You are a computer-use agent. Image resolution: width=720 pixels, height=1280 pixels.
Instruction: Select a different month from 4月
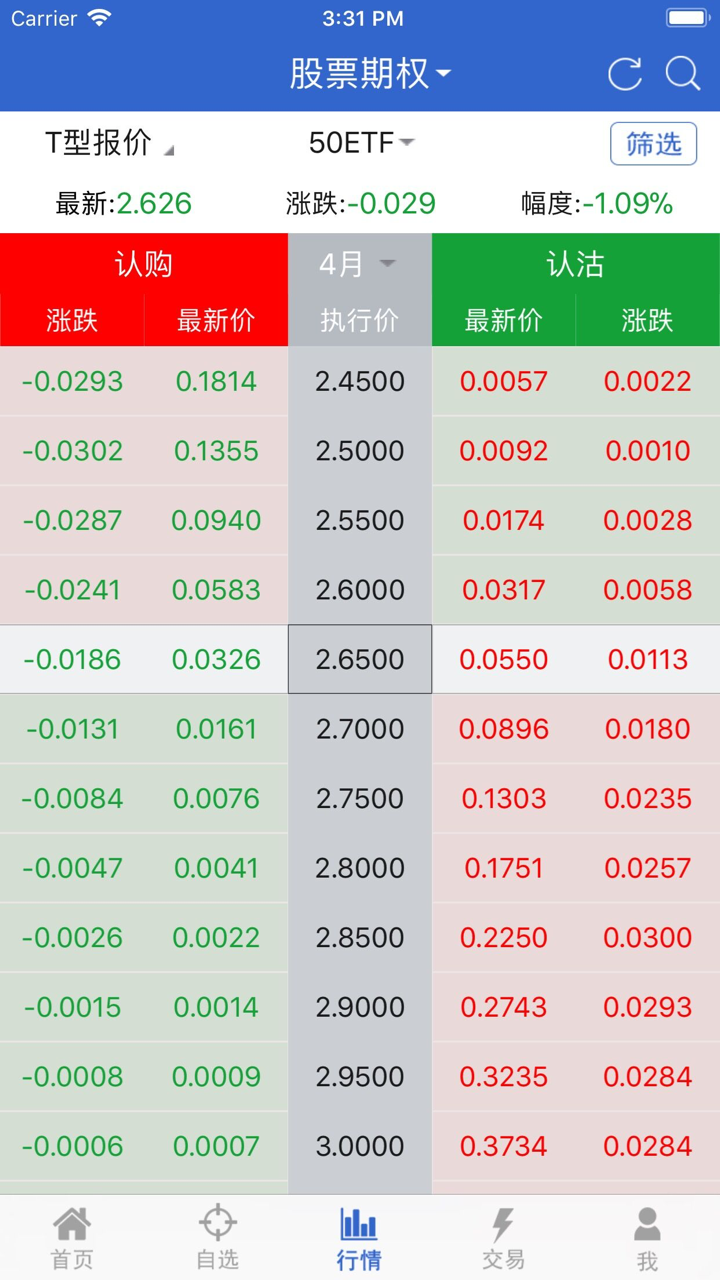point(358,264)
